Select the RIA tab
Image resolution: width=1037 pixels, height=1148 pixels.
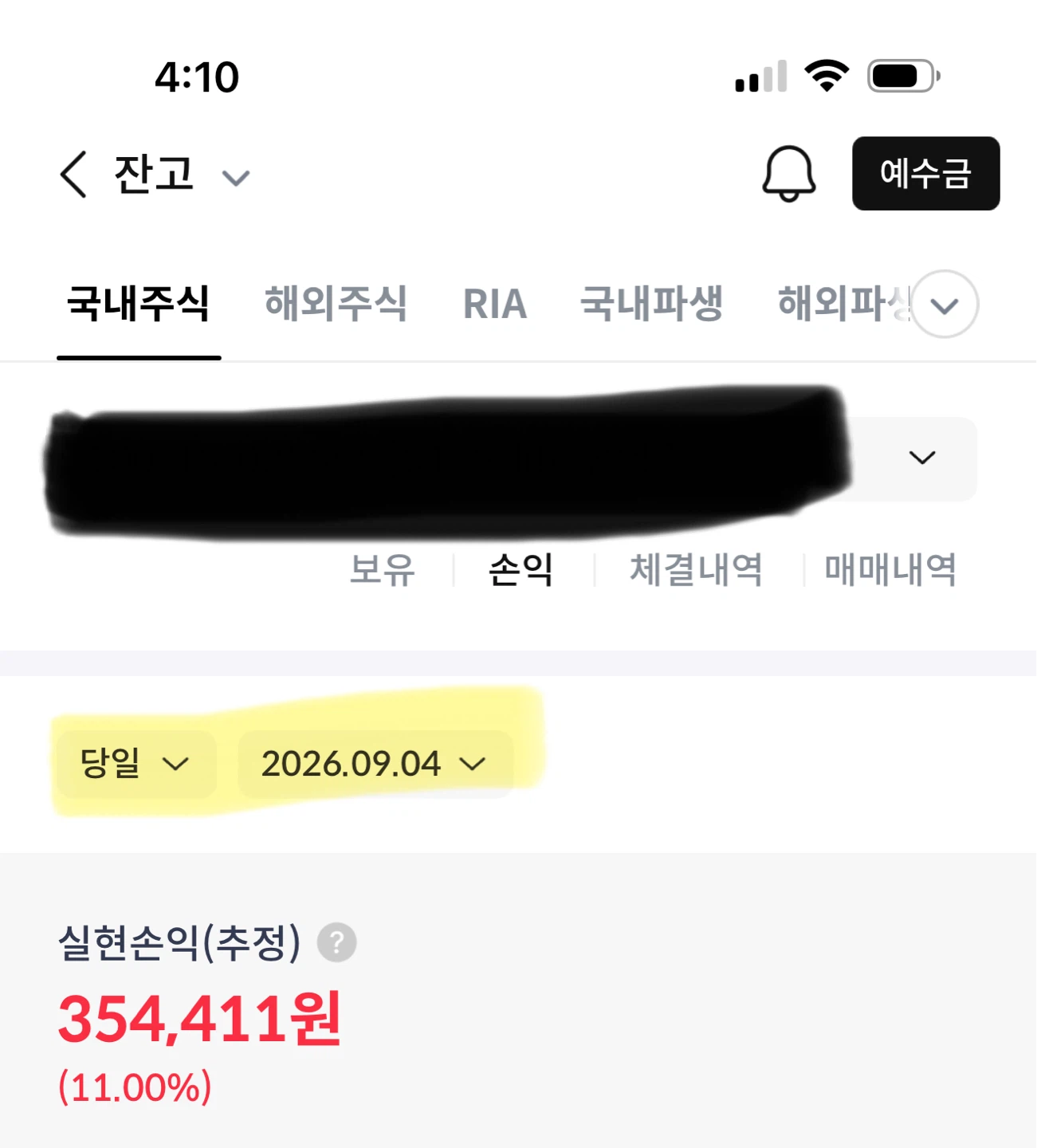[495, 305]
